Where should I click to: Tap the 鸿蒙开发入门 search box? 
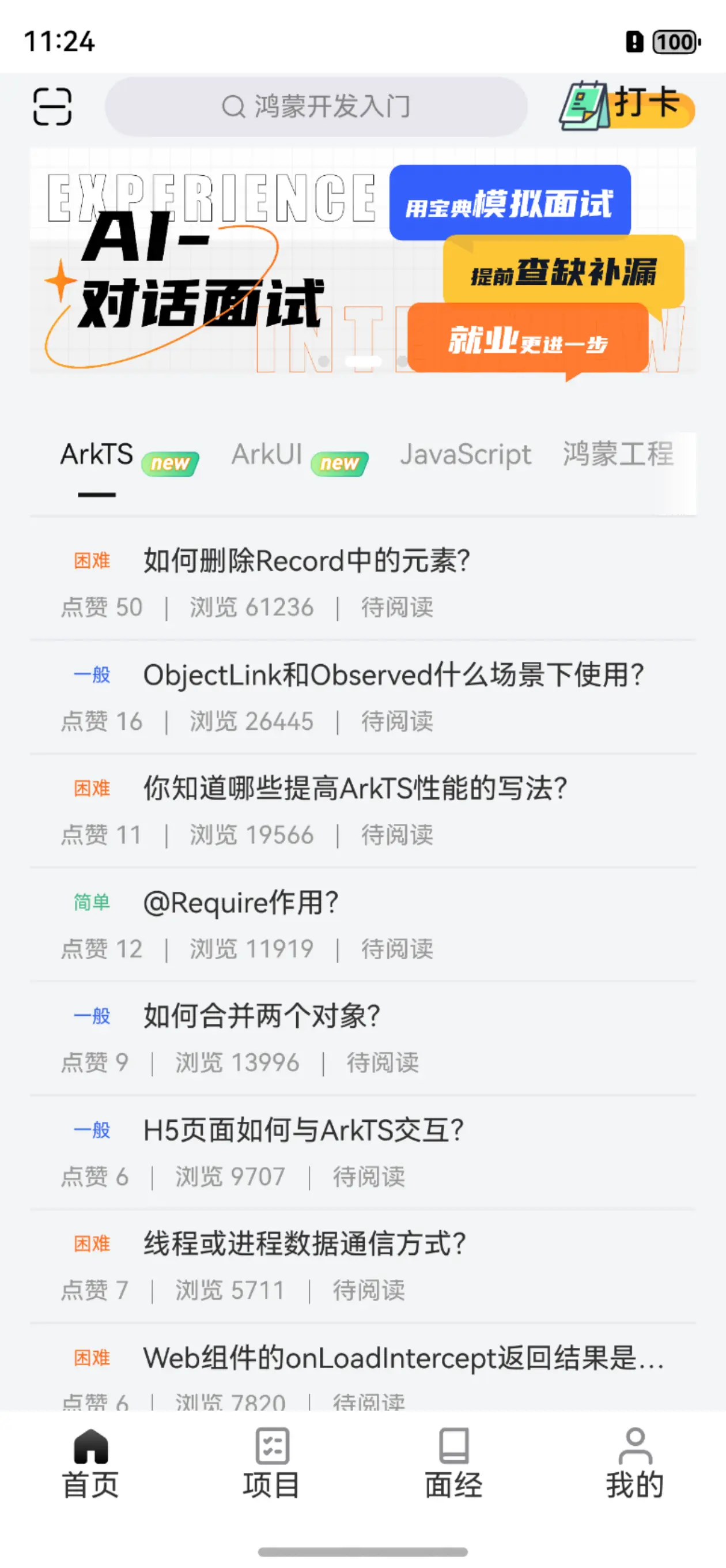click(316, 107)
